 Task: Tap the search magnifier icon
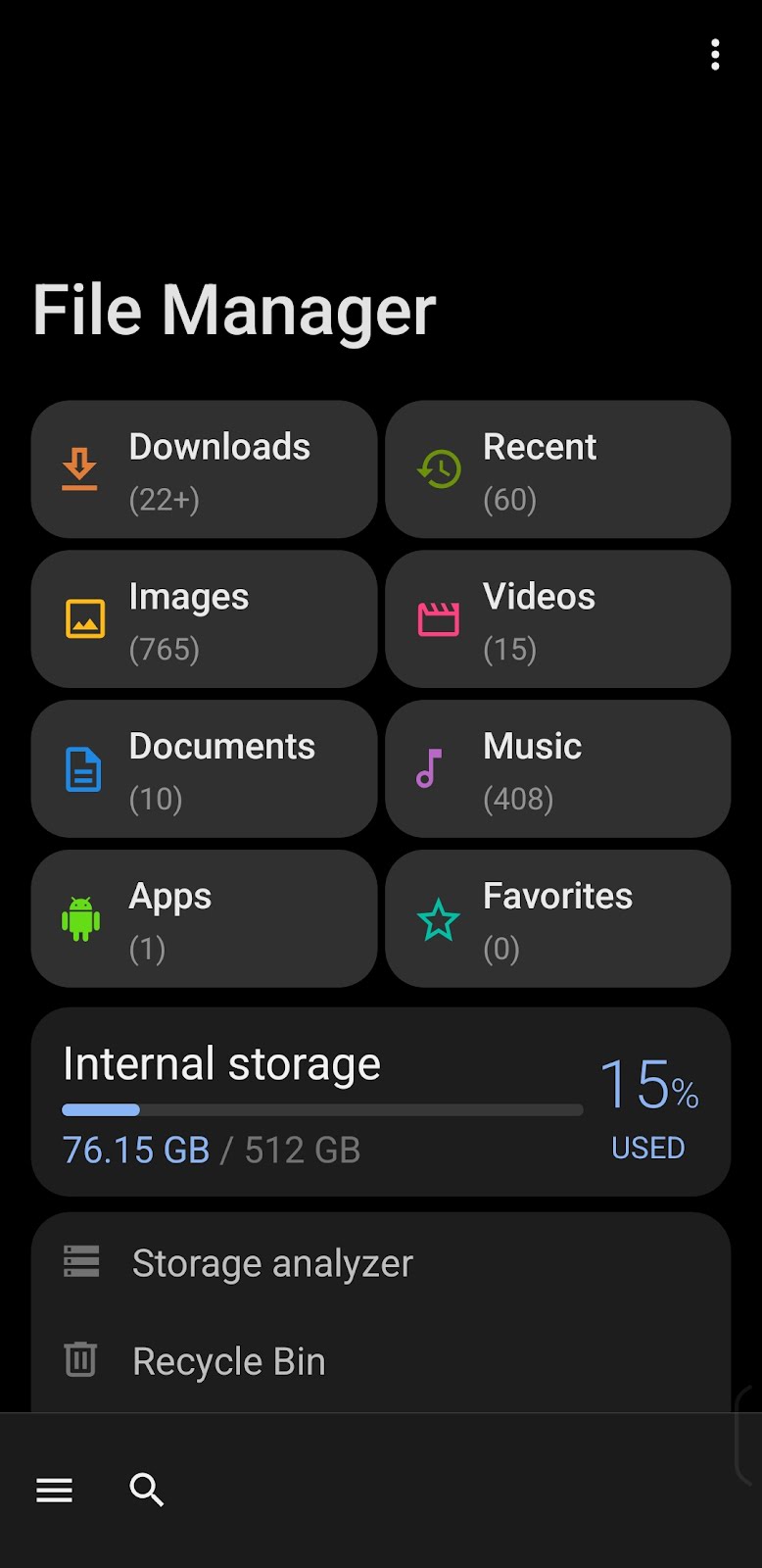point(147,1490)
